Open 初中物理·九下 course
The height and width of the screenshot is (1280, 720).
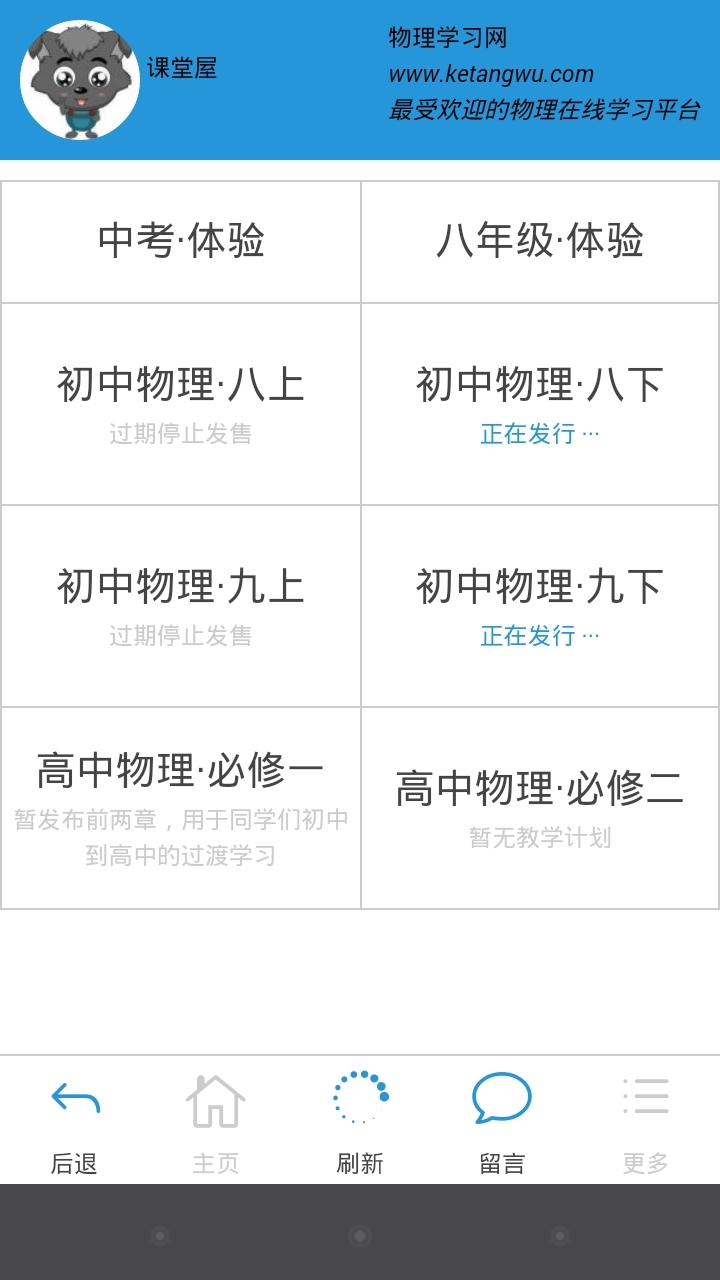click(x=540, y=606)
